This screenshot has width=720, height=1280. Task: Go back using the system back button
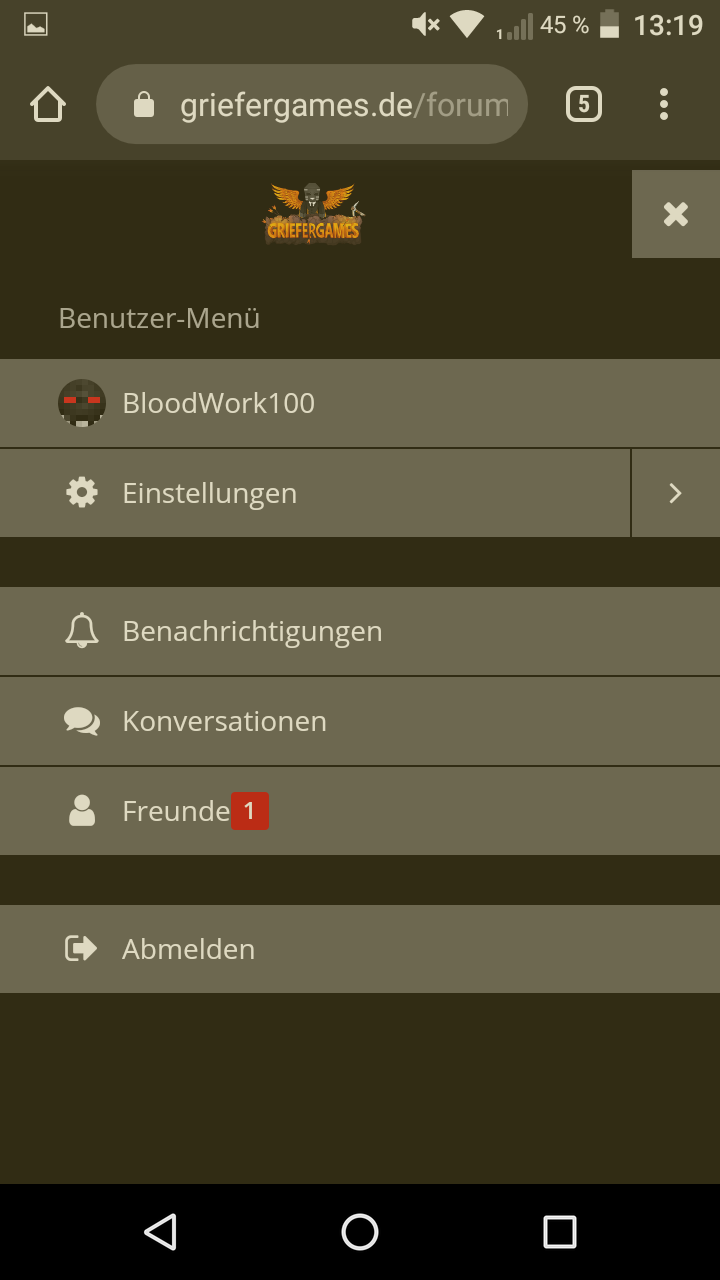point(160,1232)
